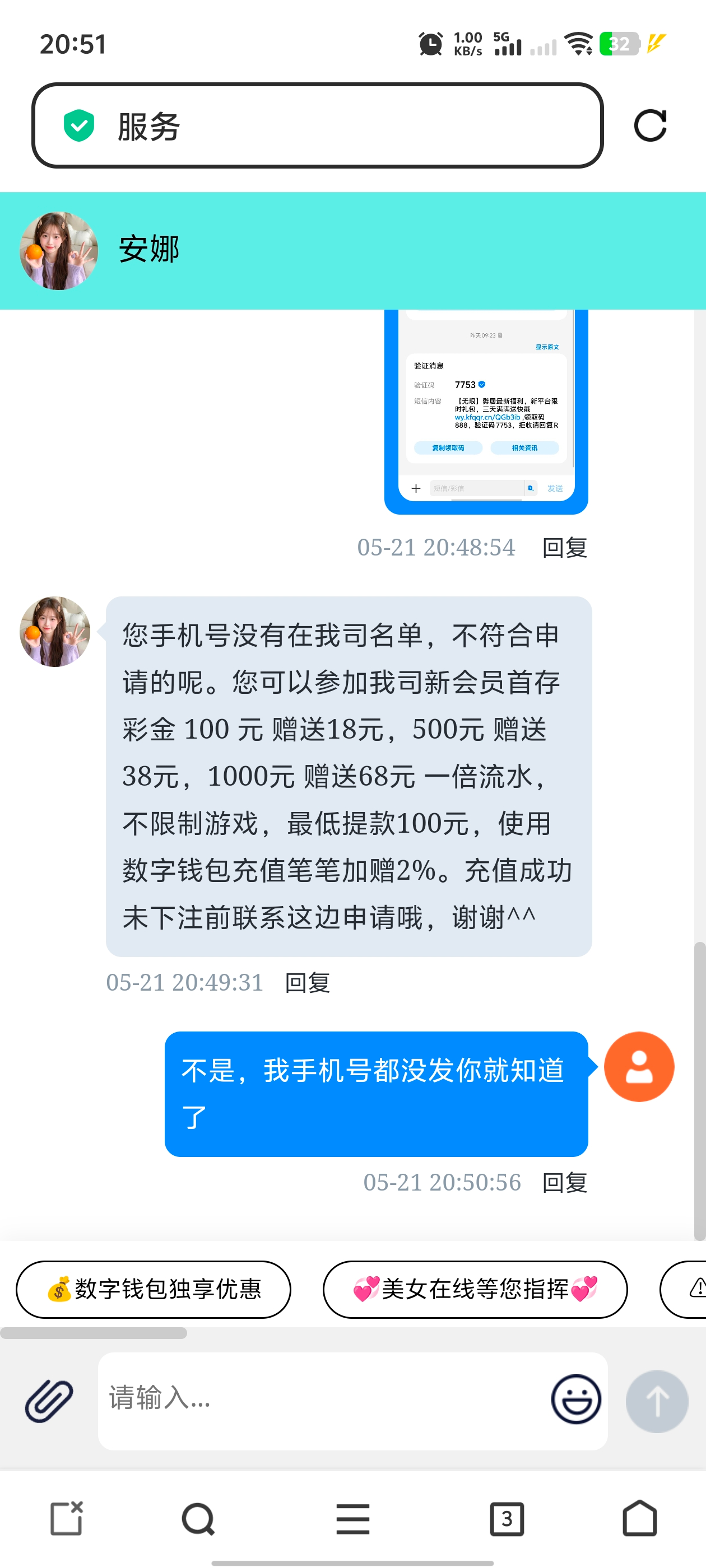Viewport: 706px width, 1568px height.
Task: Tap the page refresh icon
Action: 650,126
